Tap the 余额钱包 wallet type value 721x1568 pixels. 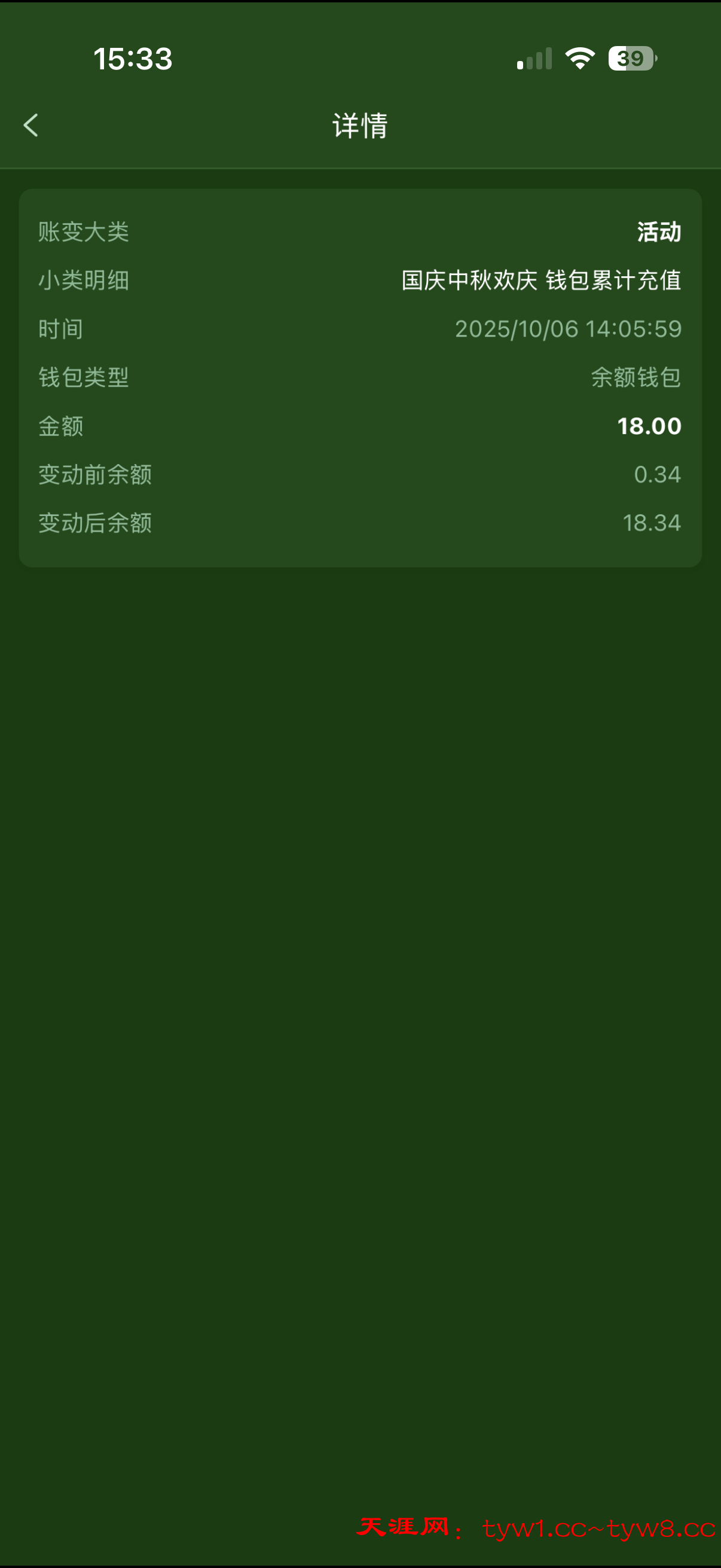tap(636, 377)
